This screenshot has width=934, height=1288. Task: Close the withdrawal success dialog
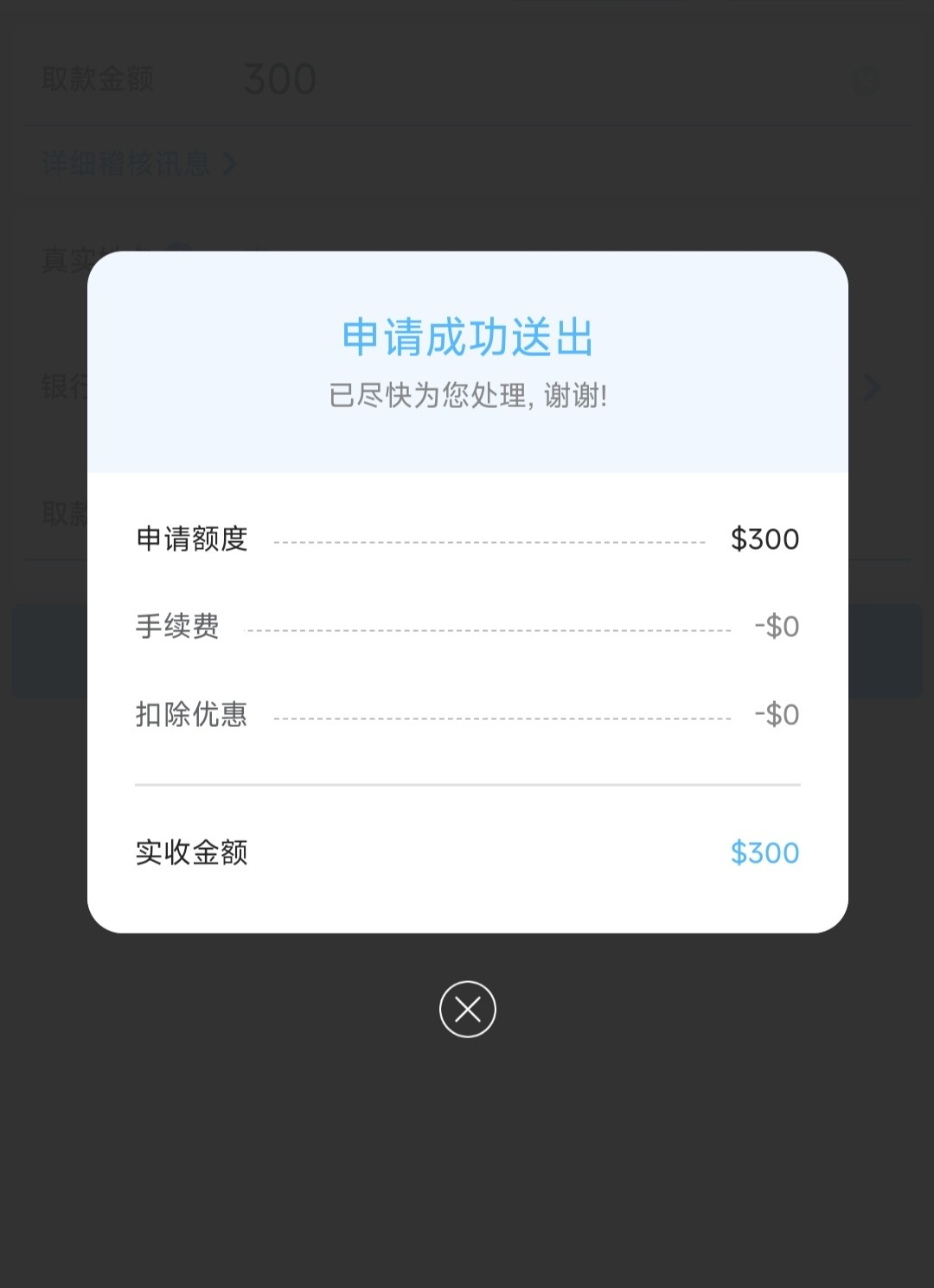[x=467, y=1009]
